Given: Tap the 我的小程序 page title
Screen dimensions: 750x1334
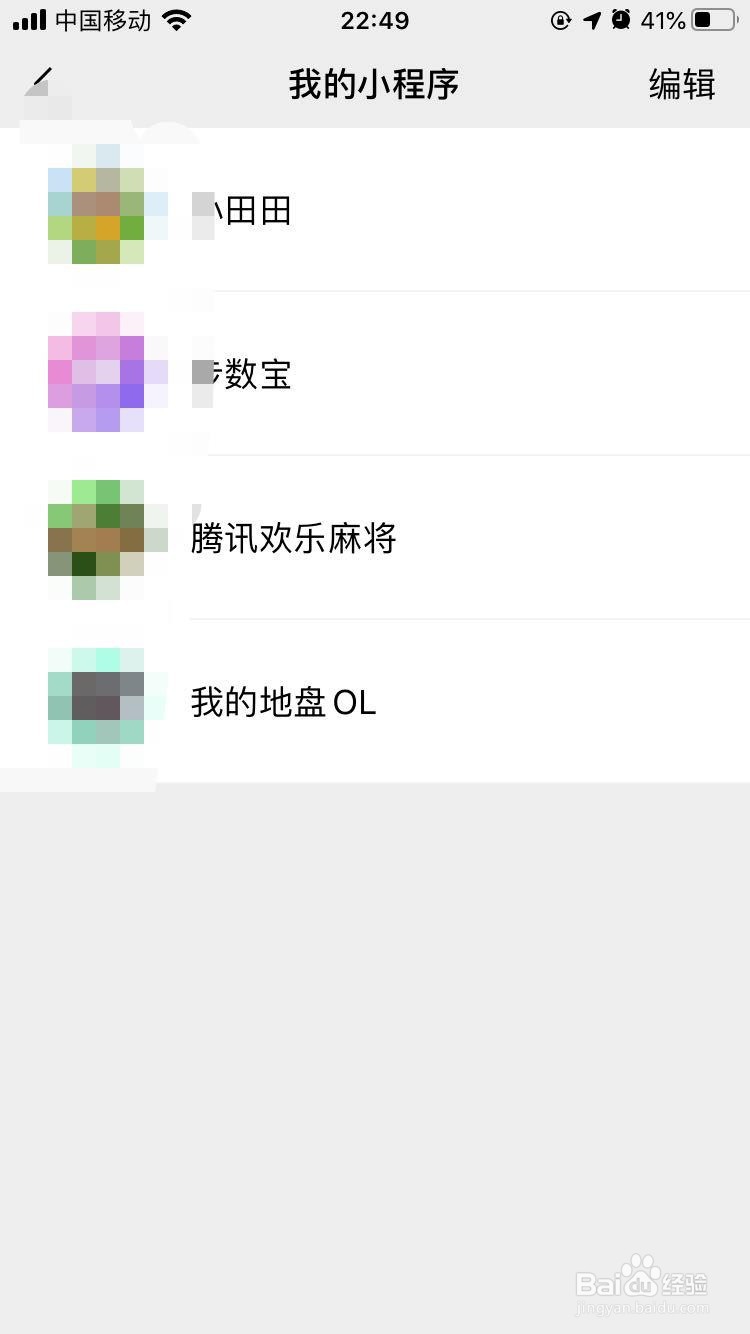Looking at the screenshot, I should (x=373, y=84).
